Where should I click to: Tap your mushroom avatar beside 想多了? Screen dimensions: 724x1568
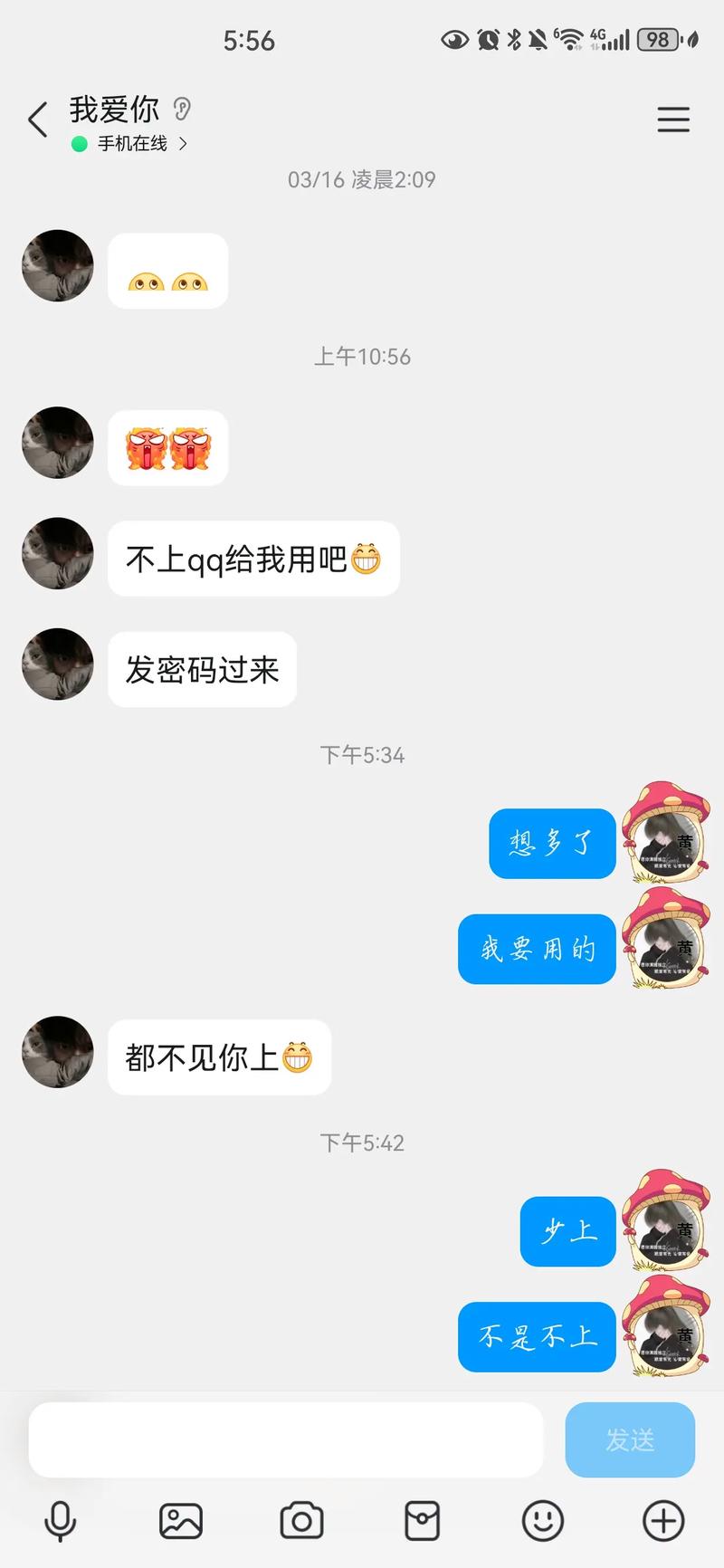click(x=666, y=842)
